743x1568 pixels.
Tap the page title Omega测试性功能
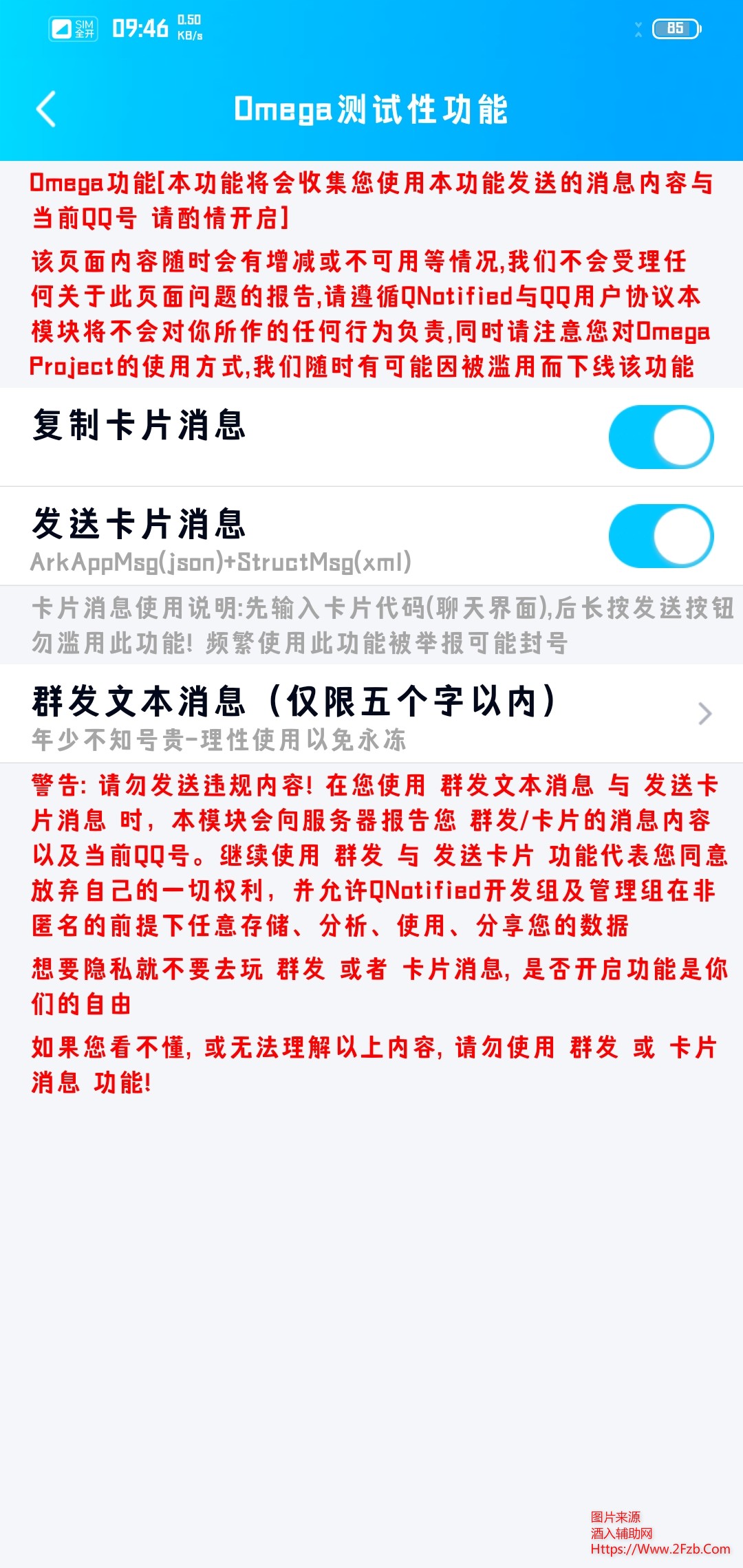(371, 107)
